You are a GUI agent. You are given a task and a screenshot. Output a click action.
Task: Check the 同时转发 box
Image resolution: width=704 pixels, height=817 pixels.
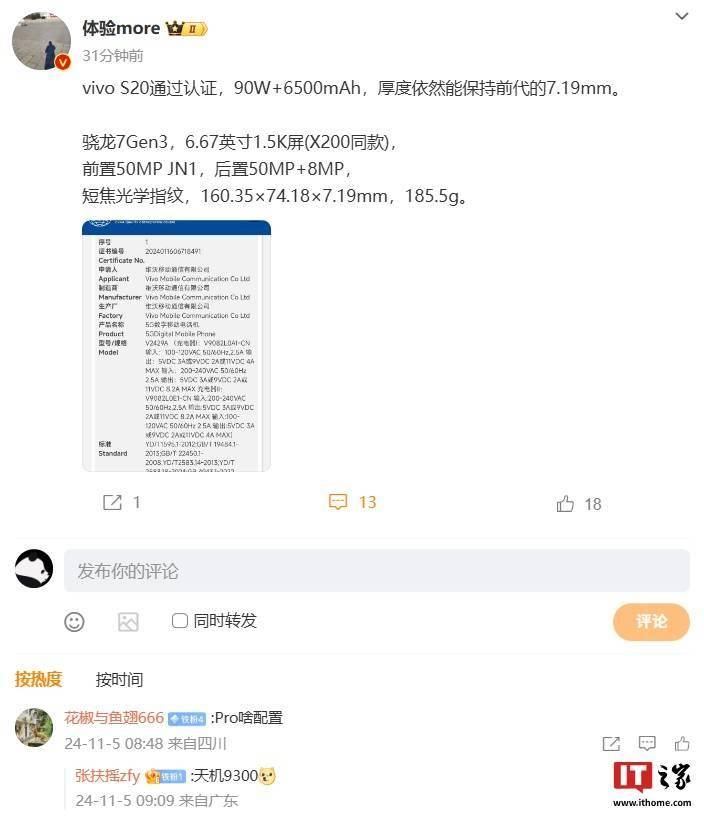pyautogui.click(x=180, y=621)
